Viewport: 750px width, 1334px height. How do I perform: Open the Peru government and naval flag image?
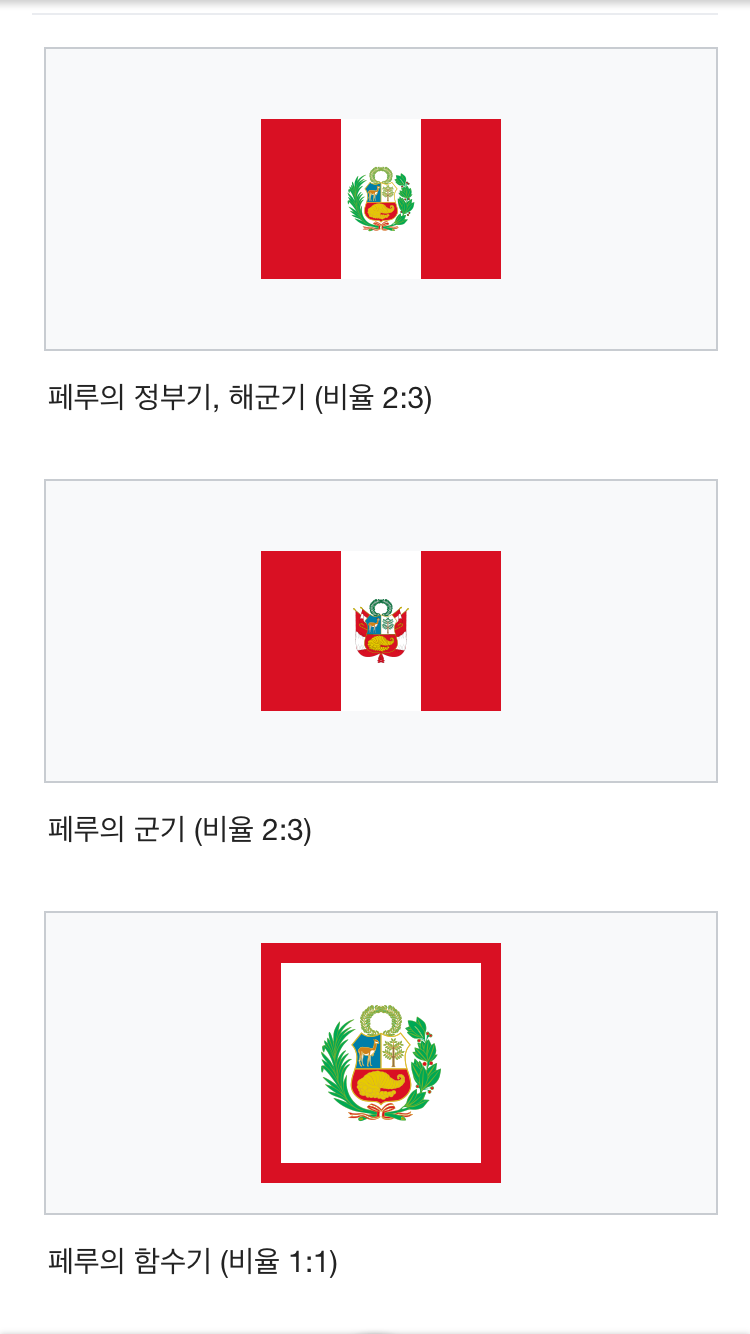click(x=380, y=199)
